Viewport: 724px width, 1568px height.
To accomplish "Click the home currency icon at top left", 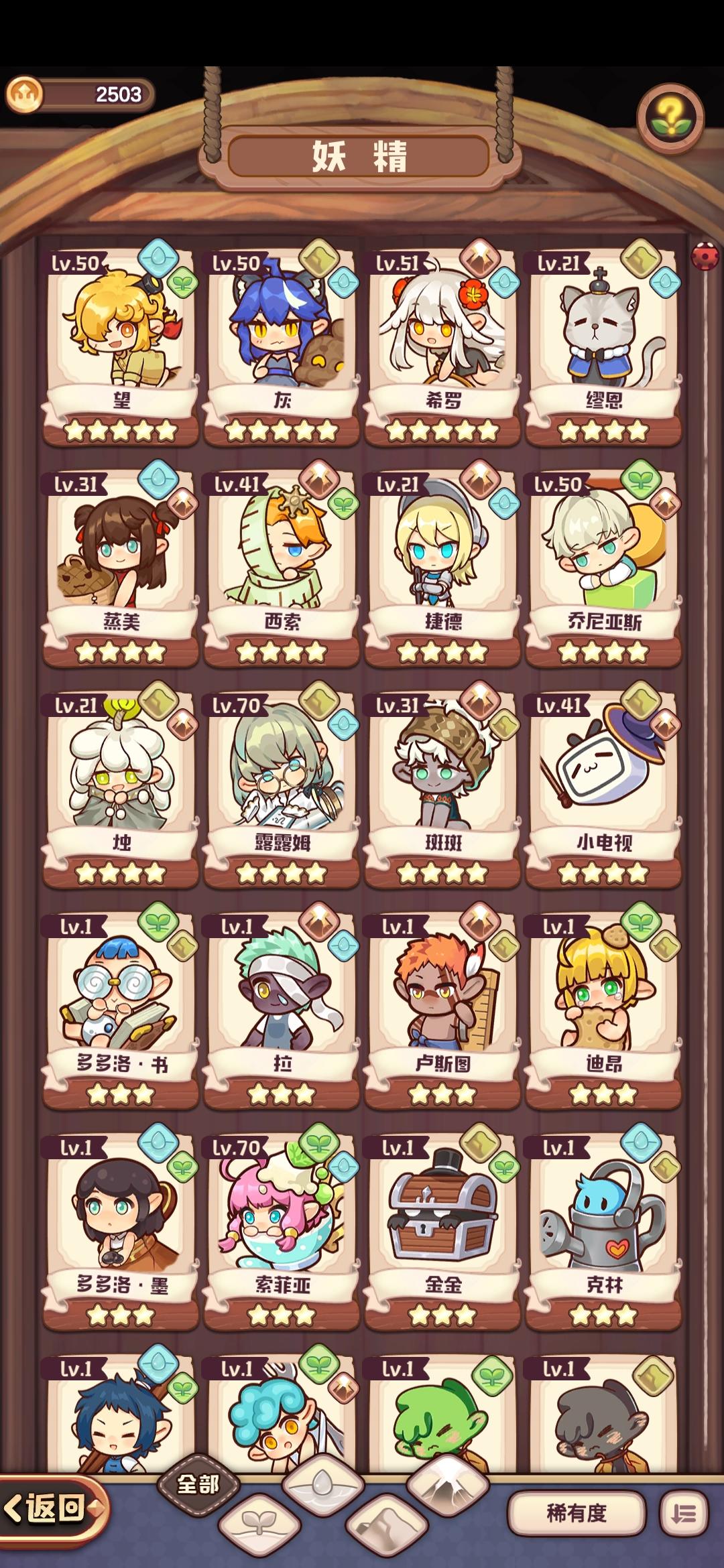I will point(24,96).
